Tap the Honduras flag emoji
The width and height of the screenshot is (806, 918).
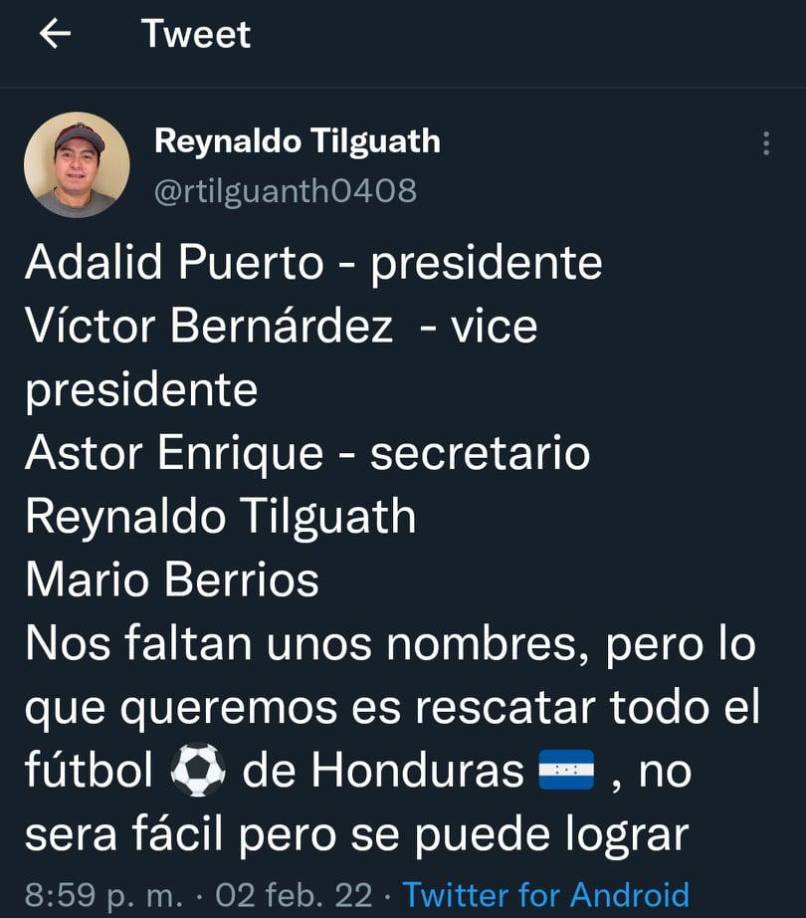(x=565, y=771)
